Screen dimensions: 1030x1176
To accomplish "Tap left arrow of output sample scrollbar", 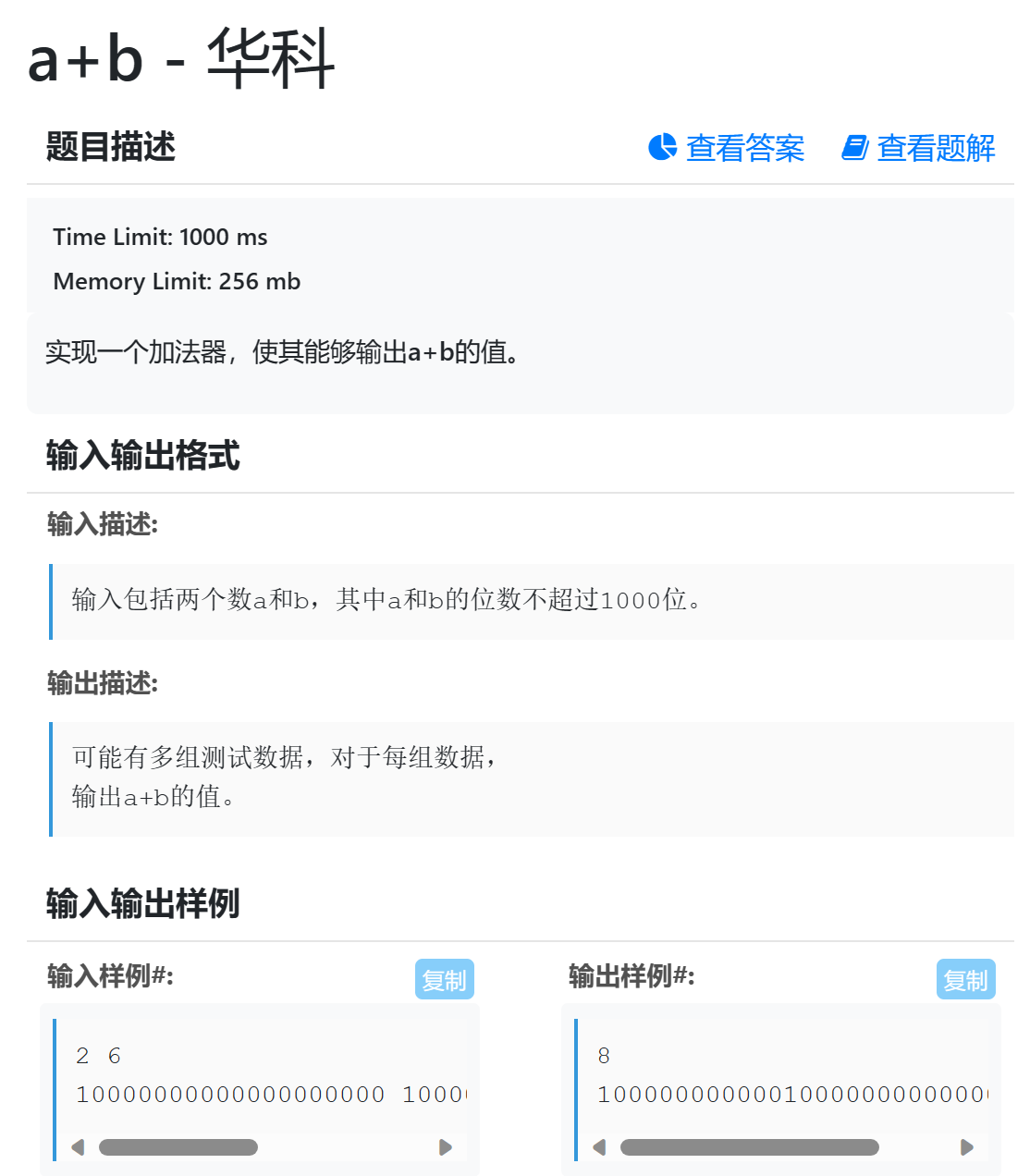I will point(600,1147).
